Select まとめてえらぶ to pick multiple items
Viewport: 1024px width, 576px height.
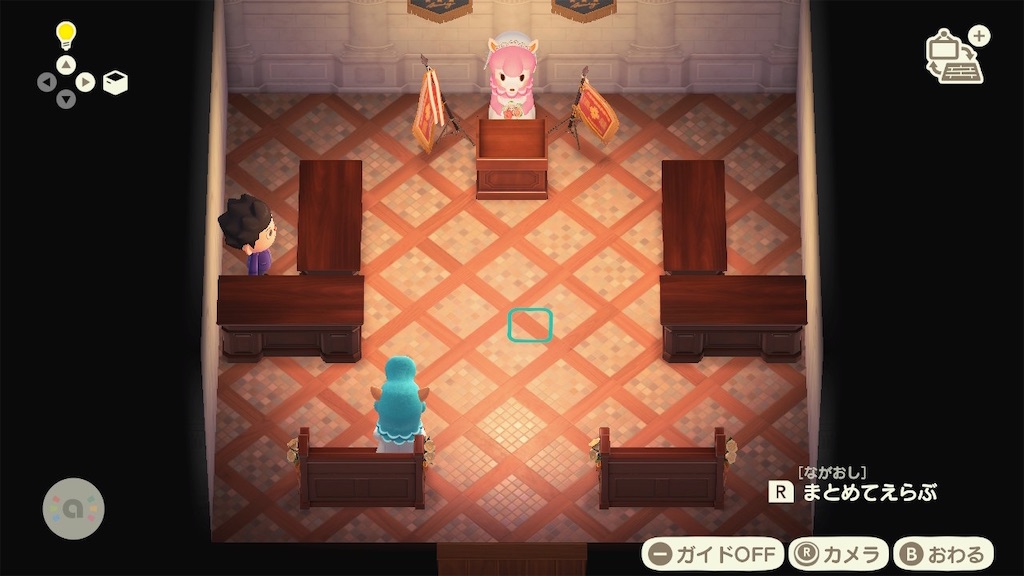(x=853, y=491)
